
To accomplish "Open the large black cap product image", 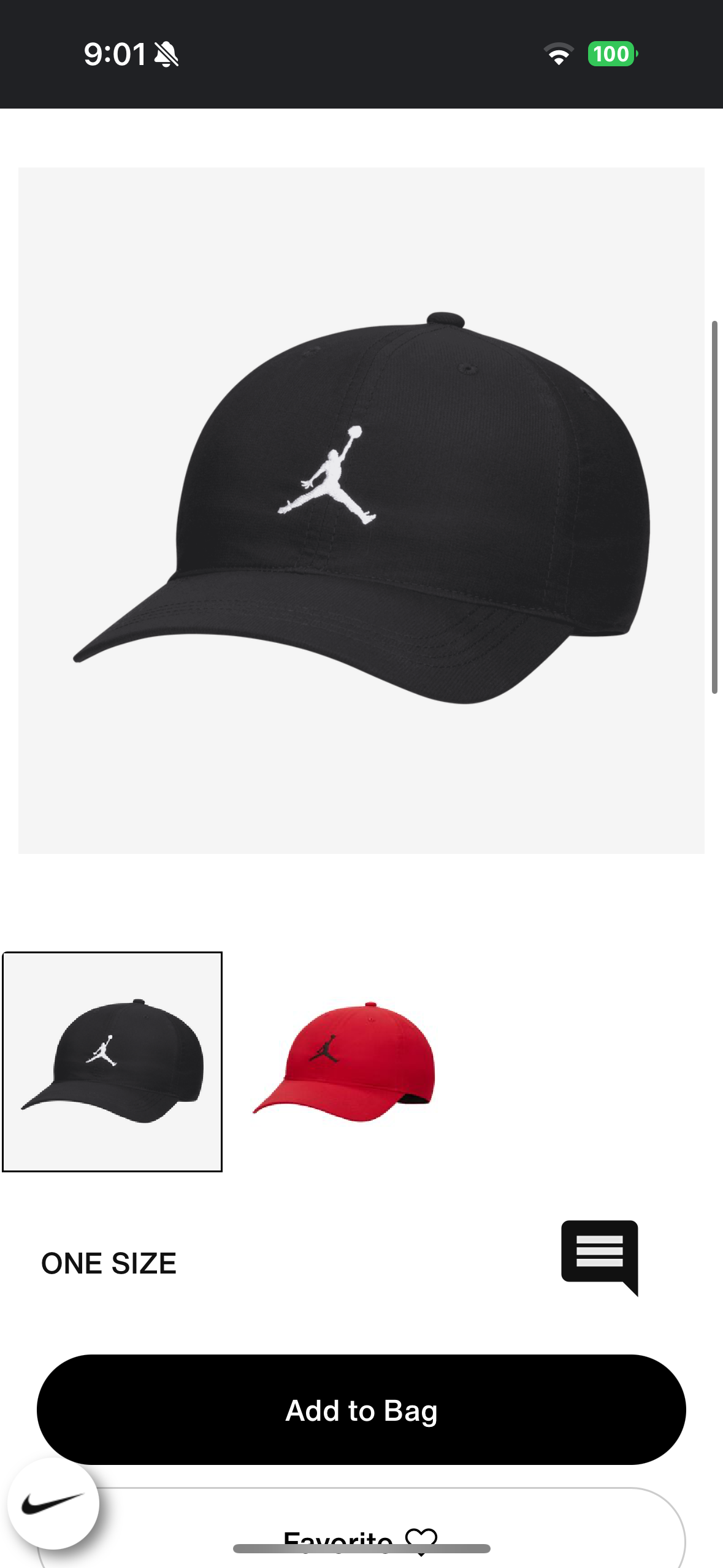I will click(x=361, y=510).
